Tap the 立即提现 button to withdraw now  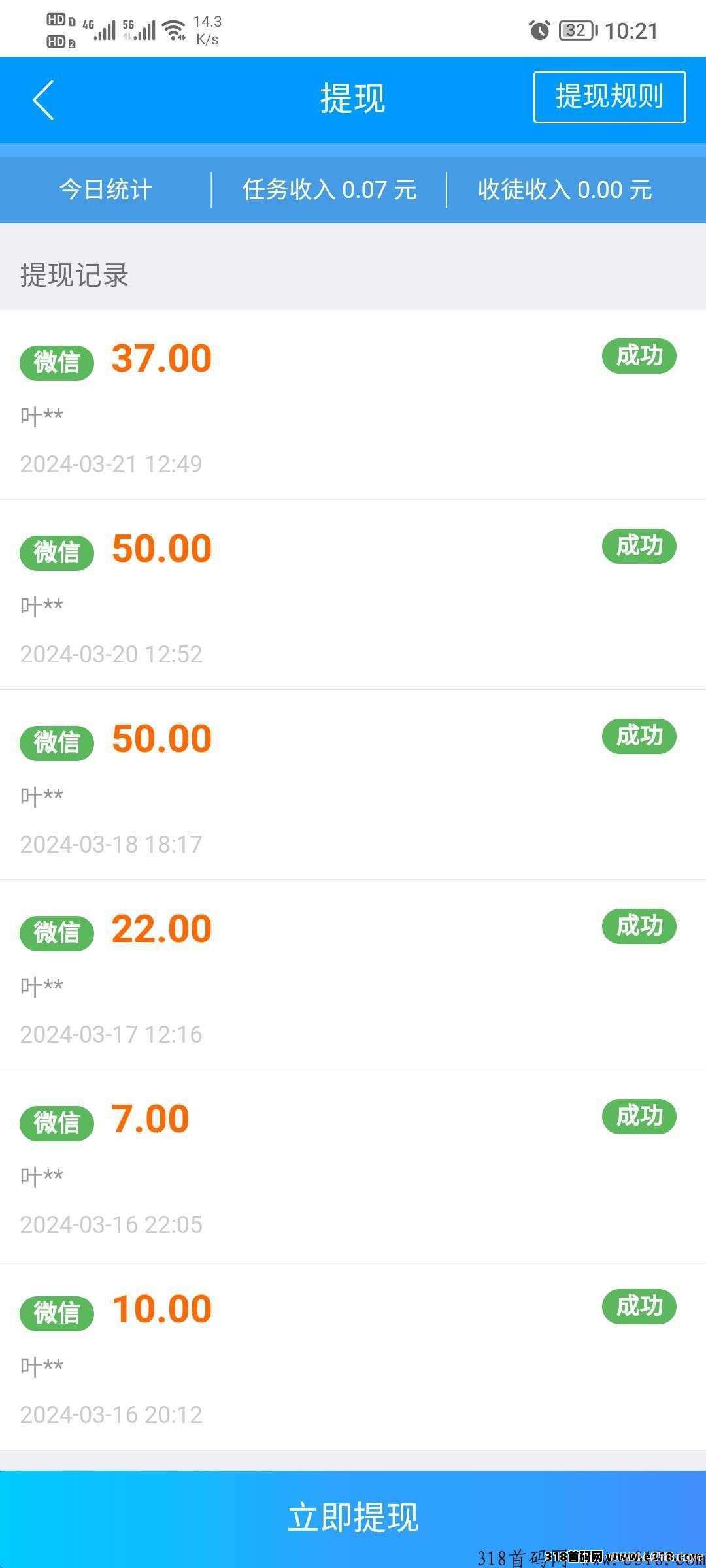pos(353,1516)
